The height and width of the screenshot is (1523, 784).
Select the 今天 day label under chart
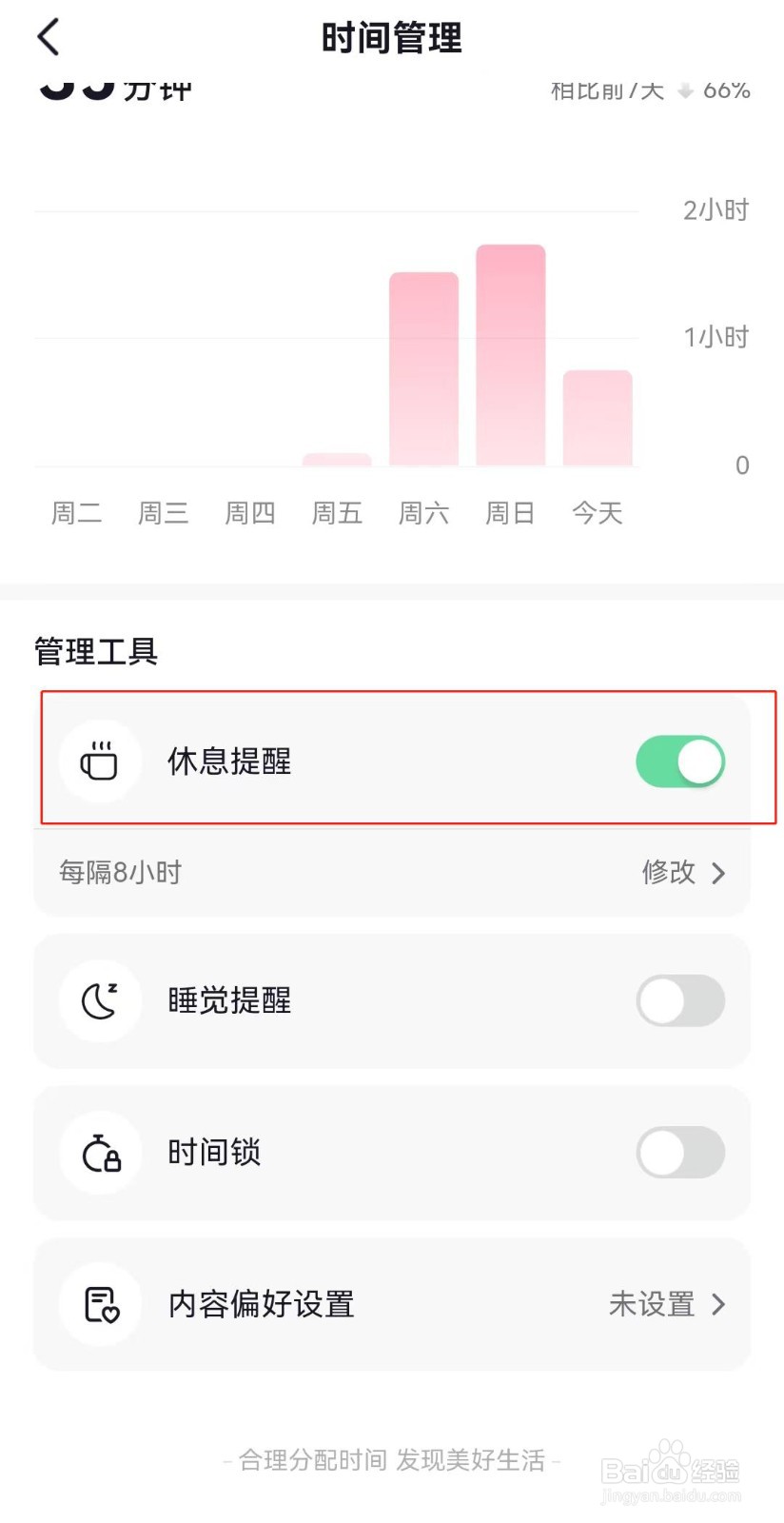coord(597,512)
